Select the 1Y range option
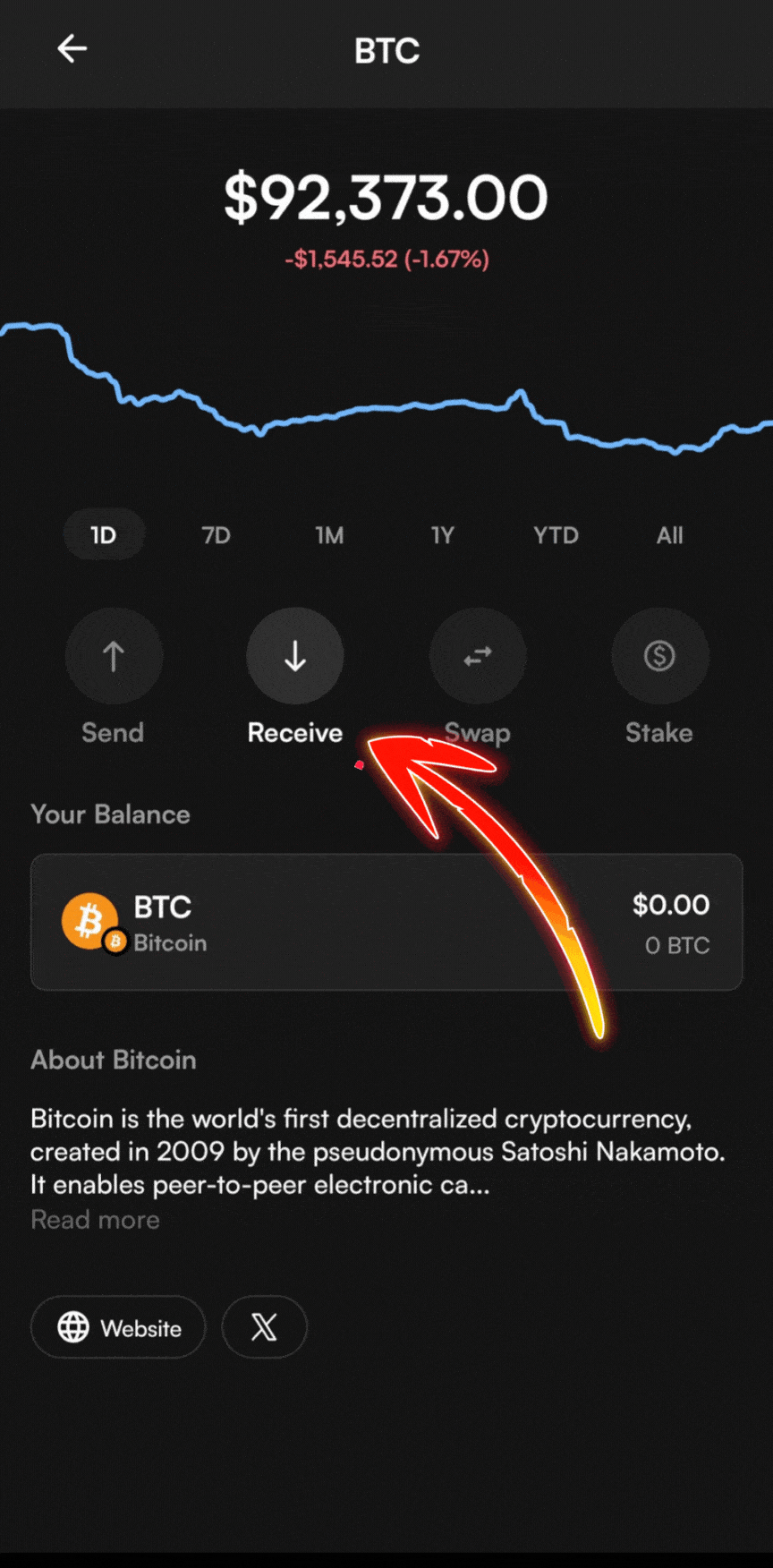 tap(442, 534)
